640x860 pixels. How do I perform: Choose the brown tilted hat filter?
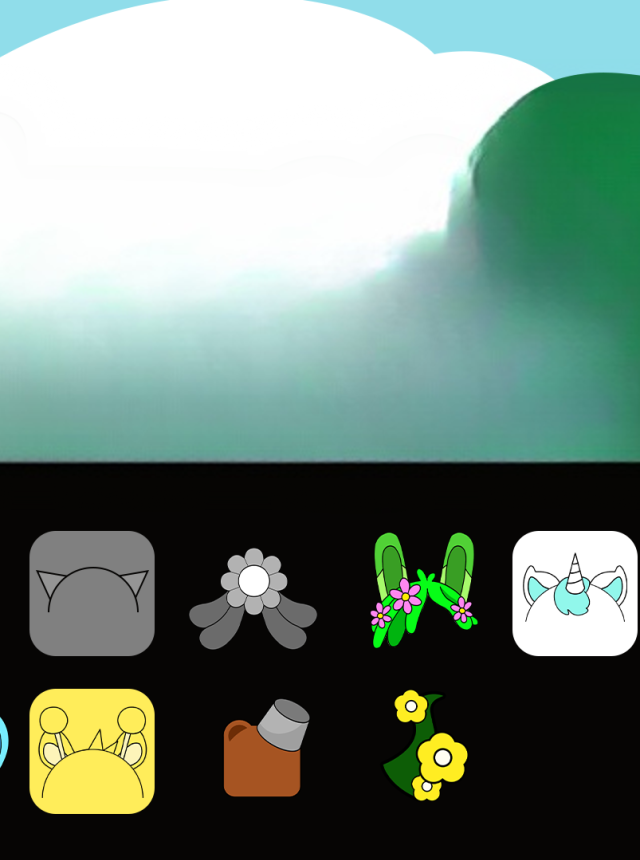point(264,750)
